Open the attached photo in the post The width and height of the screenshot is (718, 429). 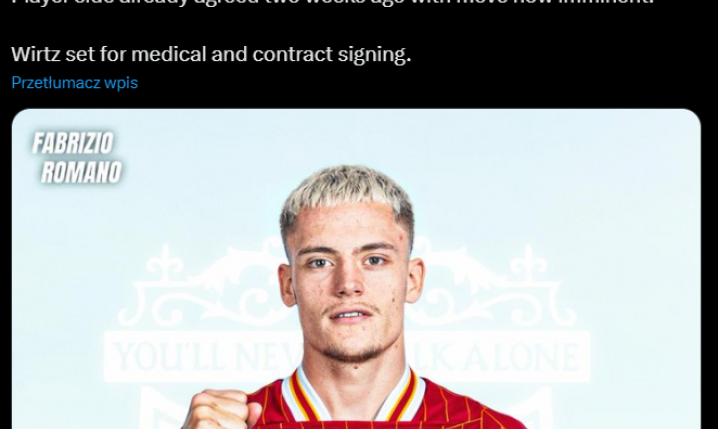pyautogui.click(x=356, y=270)
